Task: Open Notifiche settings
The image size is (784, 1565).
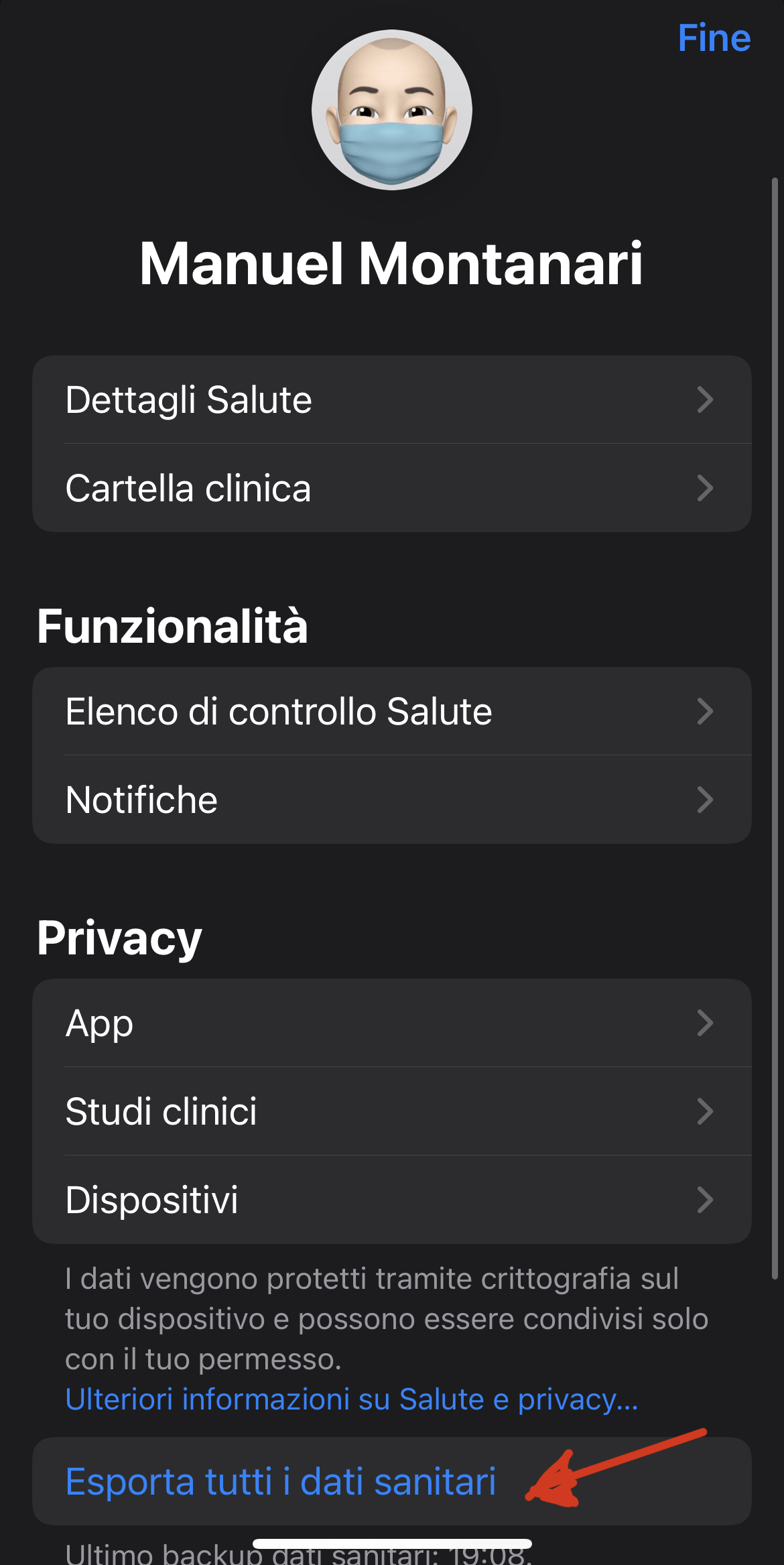Action: pos(392,800)
